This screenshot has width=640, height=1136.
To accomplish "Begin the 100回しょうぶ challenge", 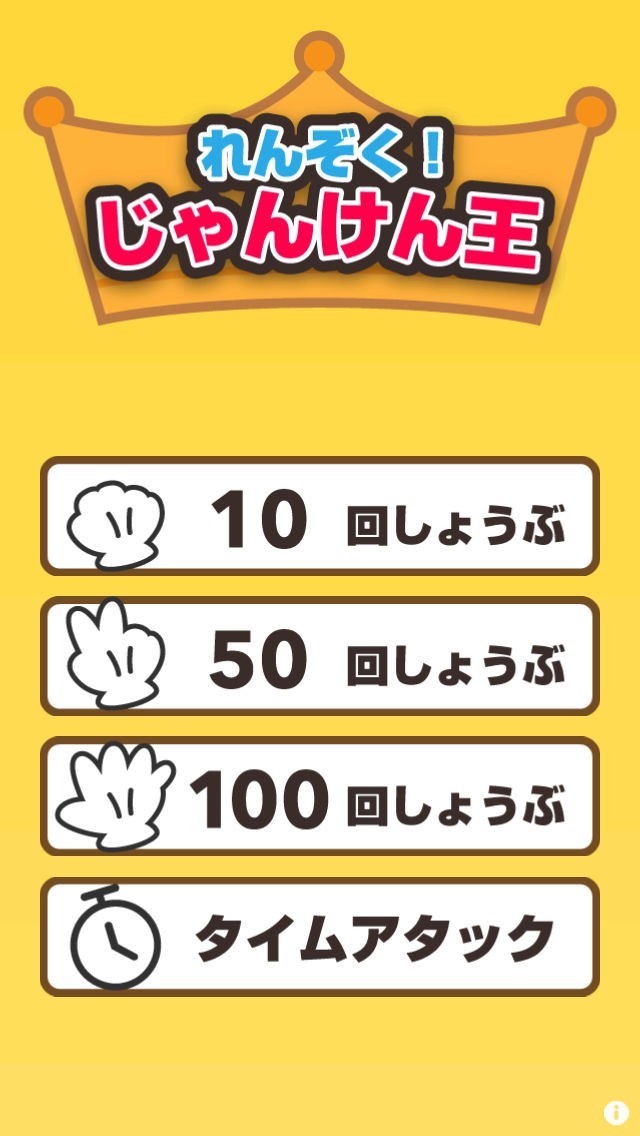I will tap(320, 797).
